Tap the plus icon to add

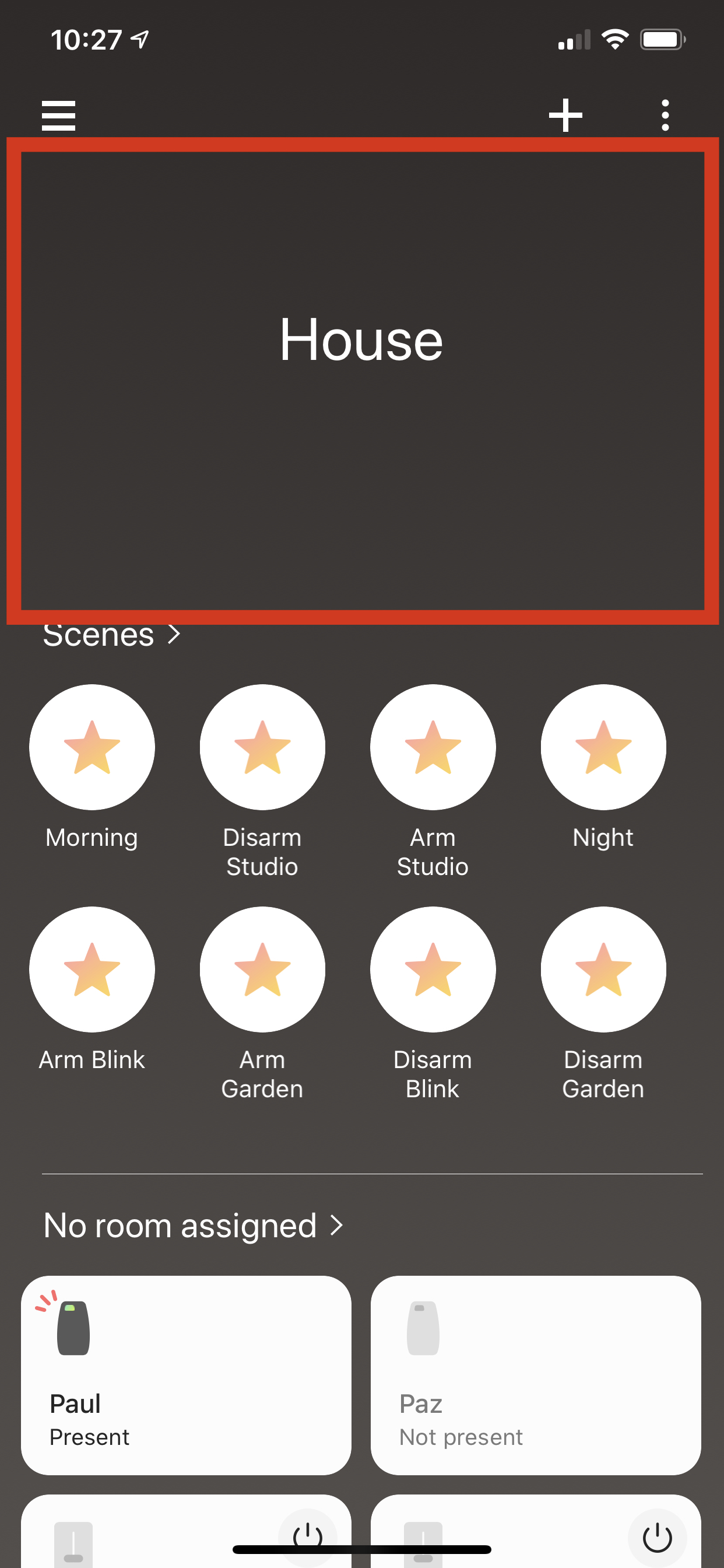point(565,115)
